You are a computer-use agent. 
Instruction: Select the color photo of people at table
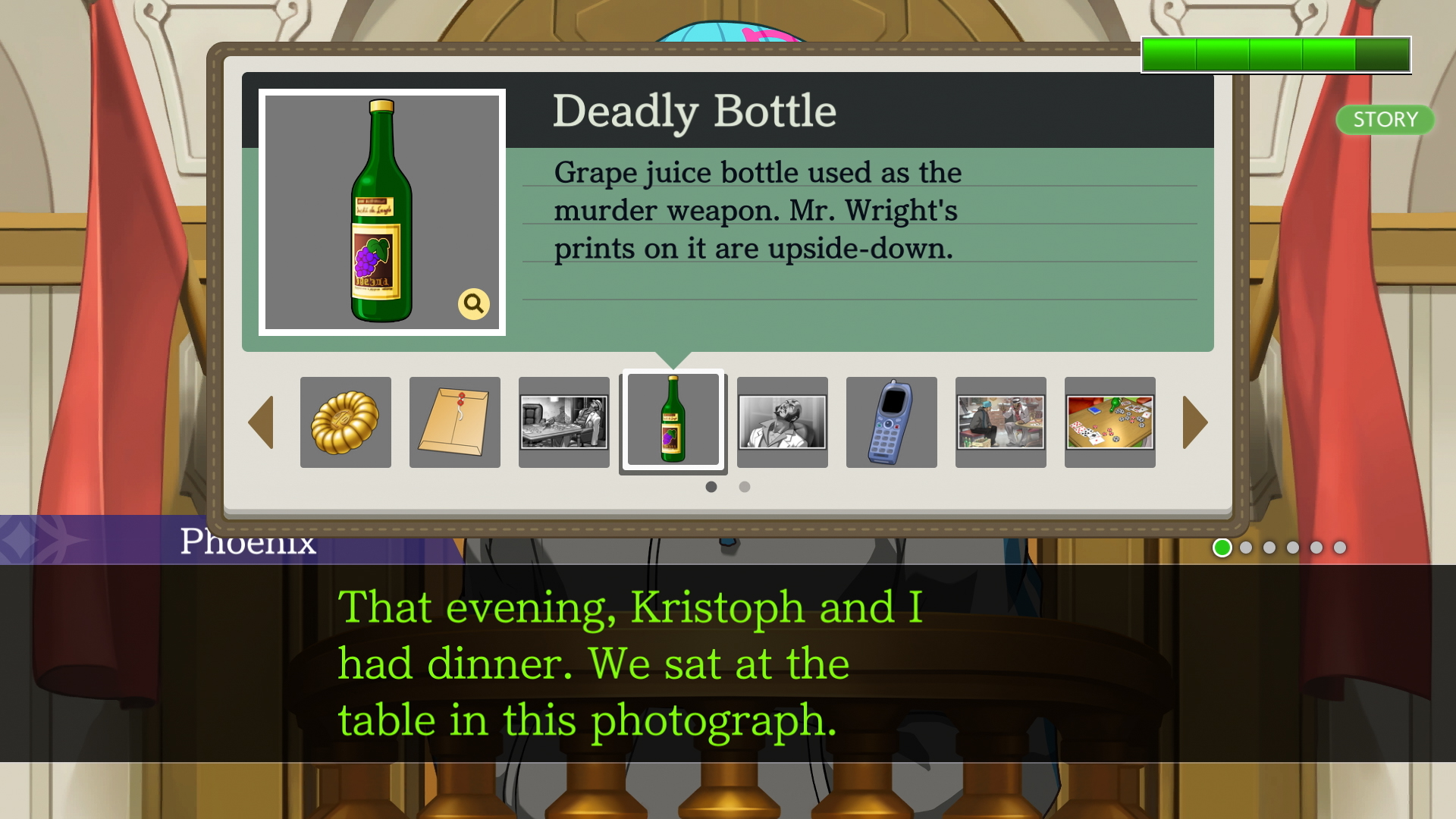(1001, 422)
